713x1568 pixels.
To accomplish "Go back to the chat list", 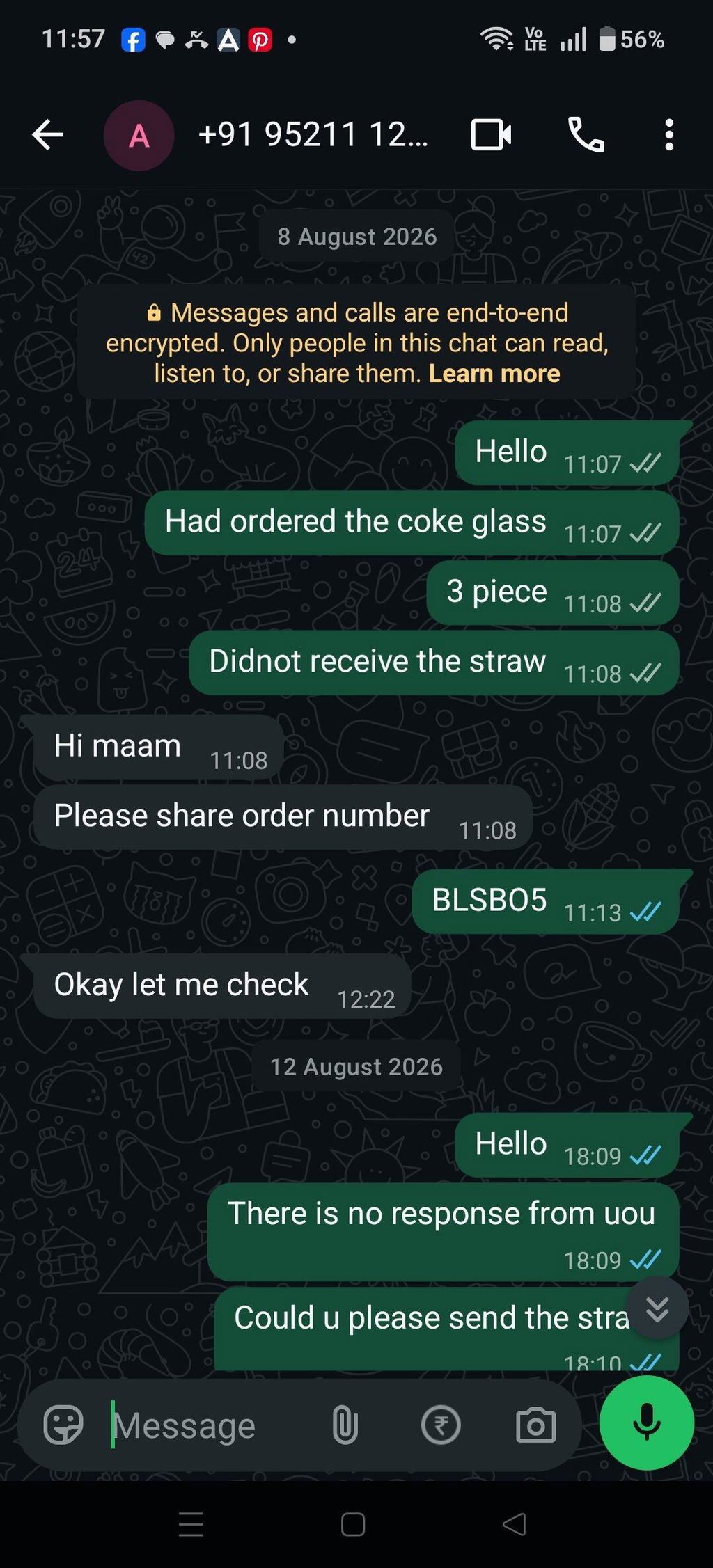I will pos(48,135).
